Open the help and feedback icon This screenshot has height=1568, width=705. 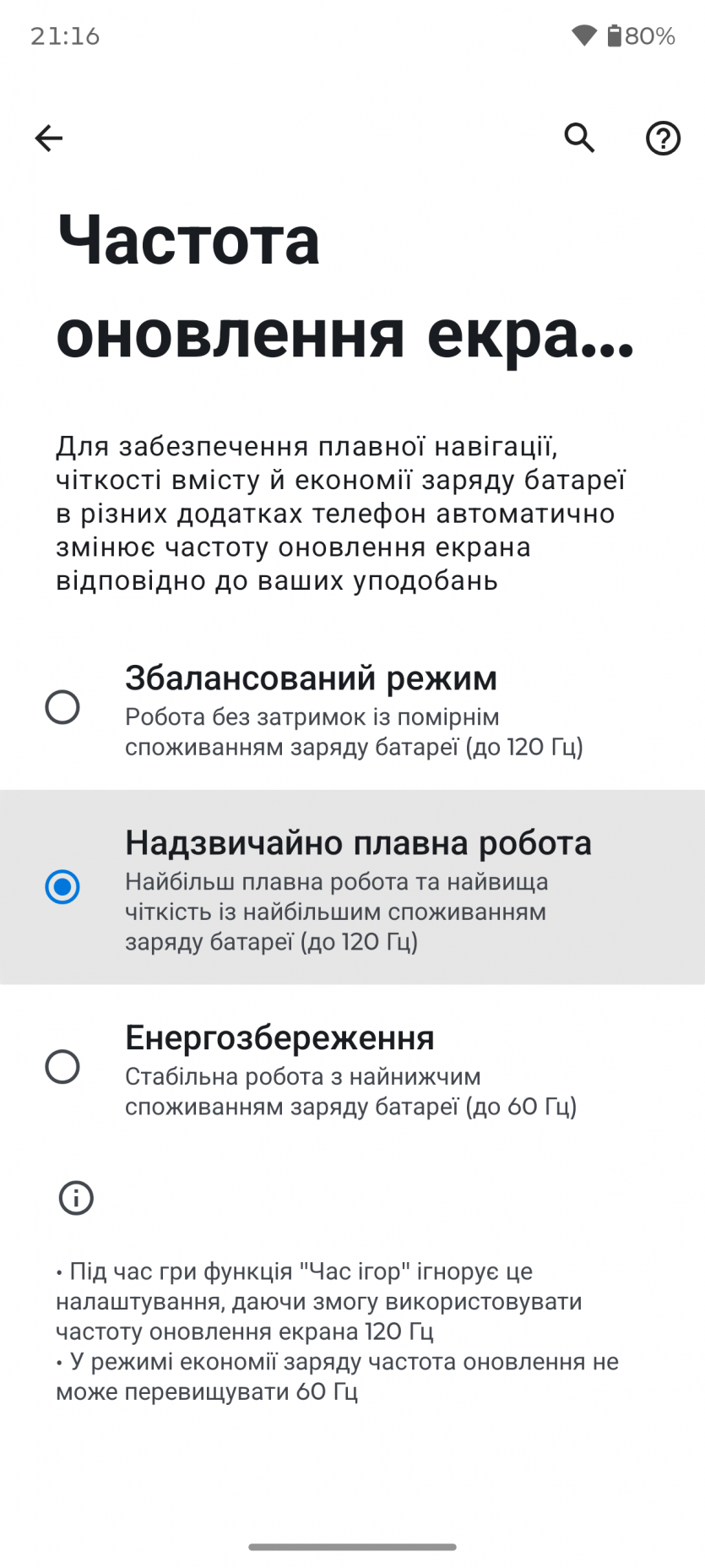click(663, 138)
